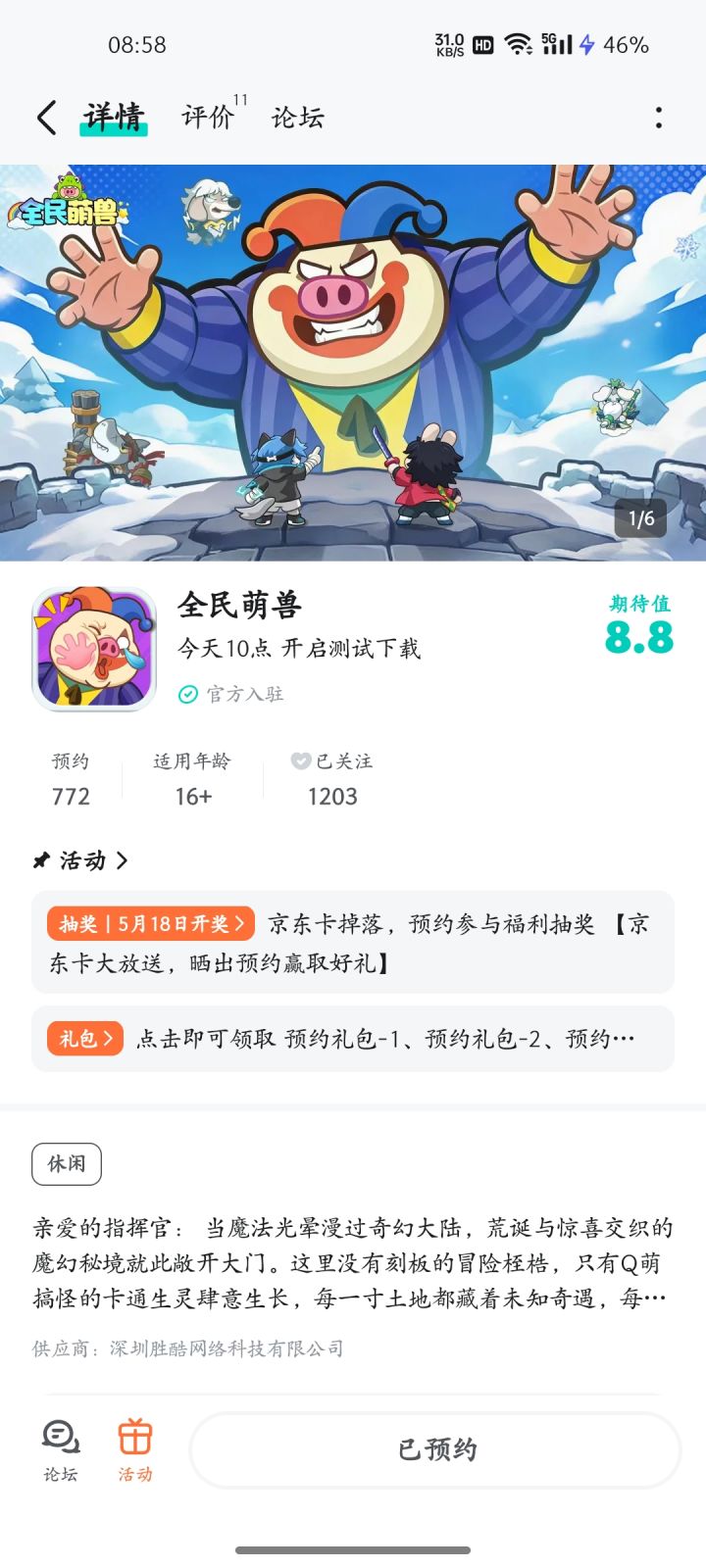Switch to the 评价 tab

[208, 118]
